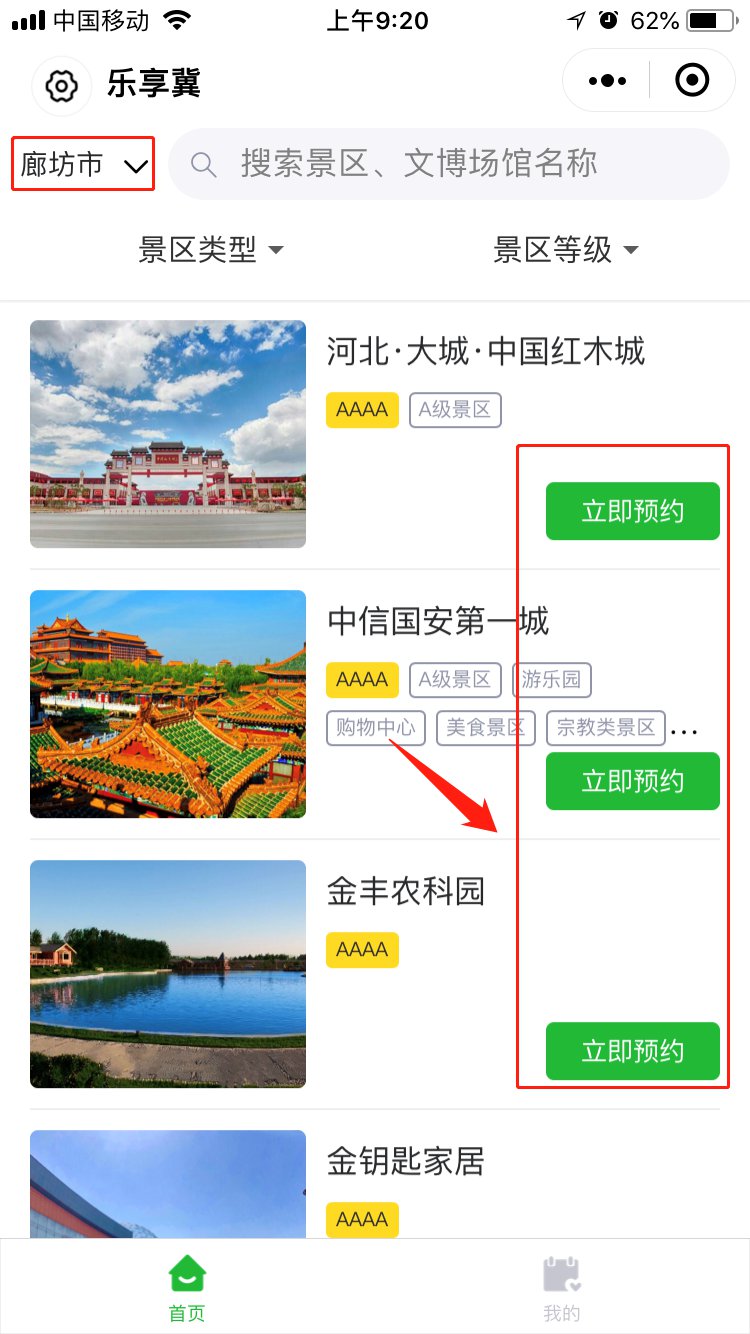Screen dimensions: 750x1334
Task: Reserve 河北·大城·中国红木城 with 立即预约
Action: tap(632, 511)
